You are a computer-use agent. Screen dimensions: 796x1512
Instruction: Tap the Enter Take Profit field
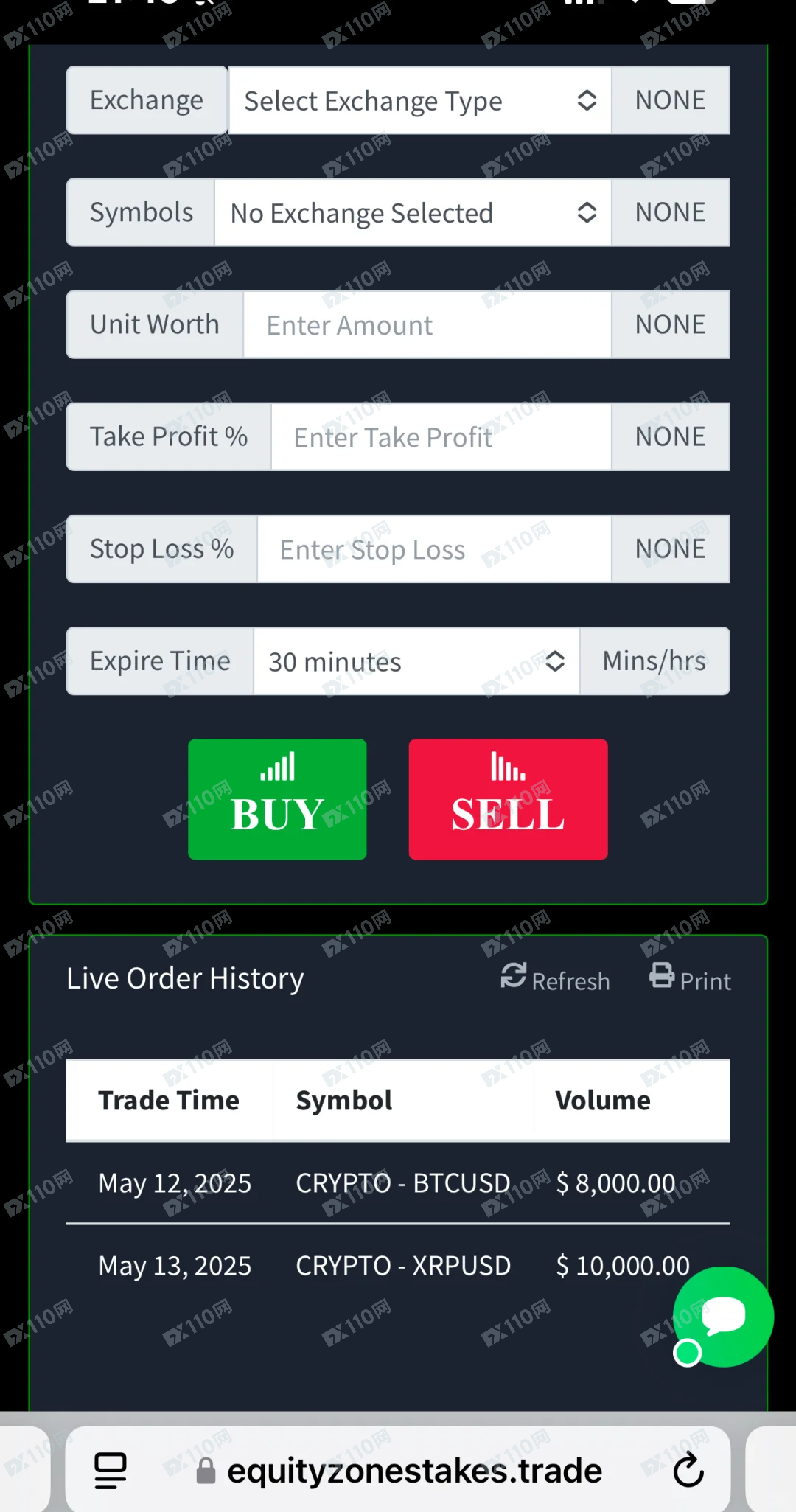point(441,437)
